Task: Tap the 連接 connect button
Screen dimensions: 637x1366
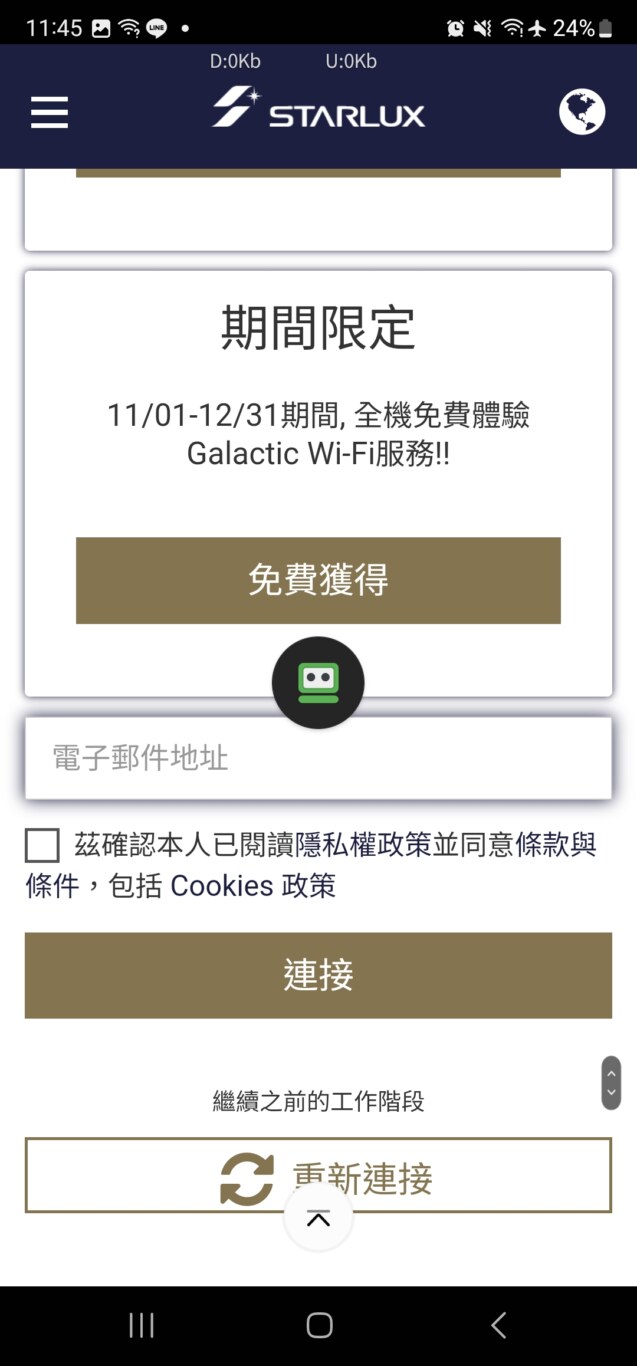Action: [318, 975]
